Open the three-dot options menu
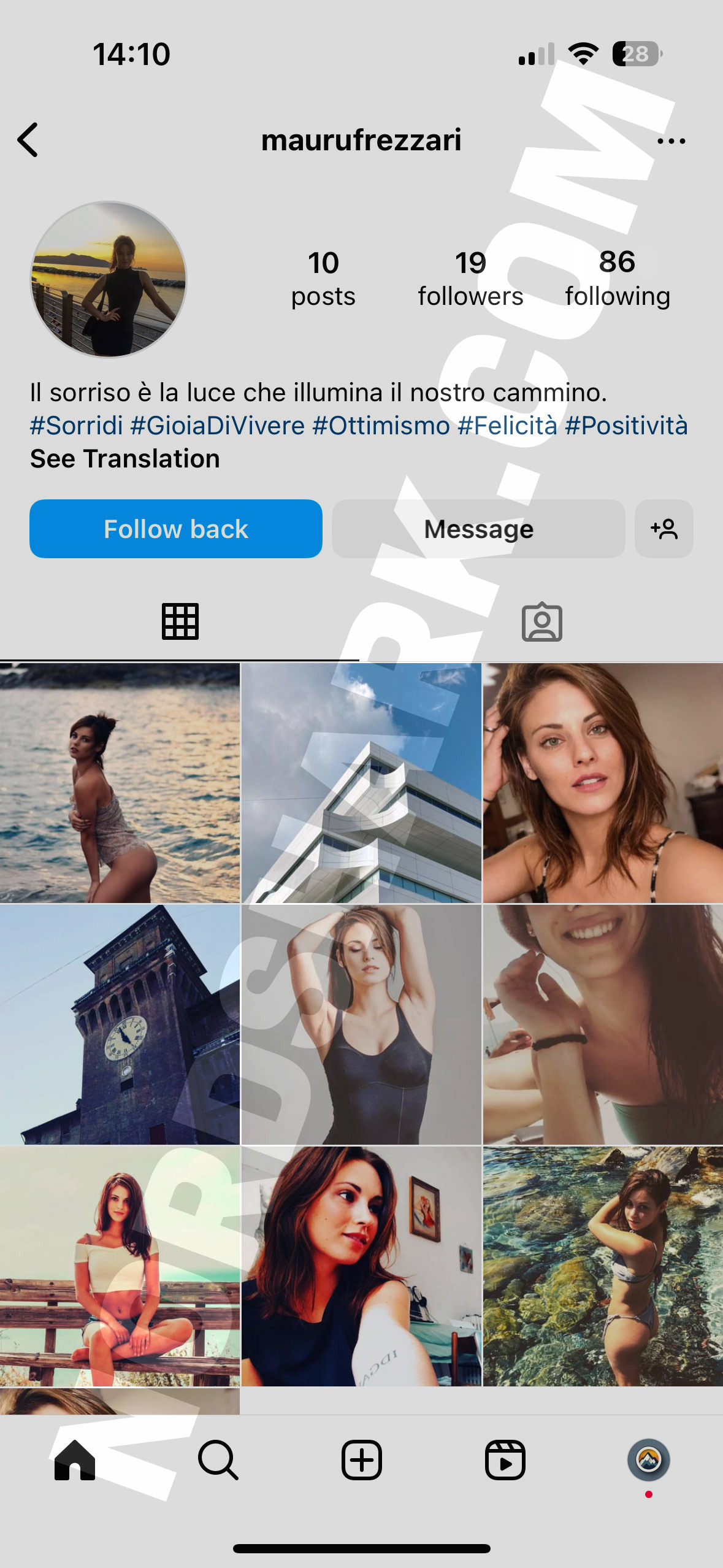 671,141
